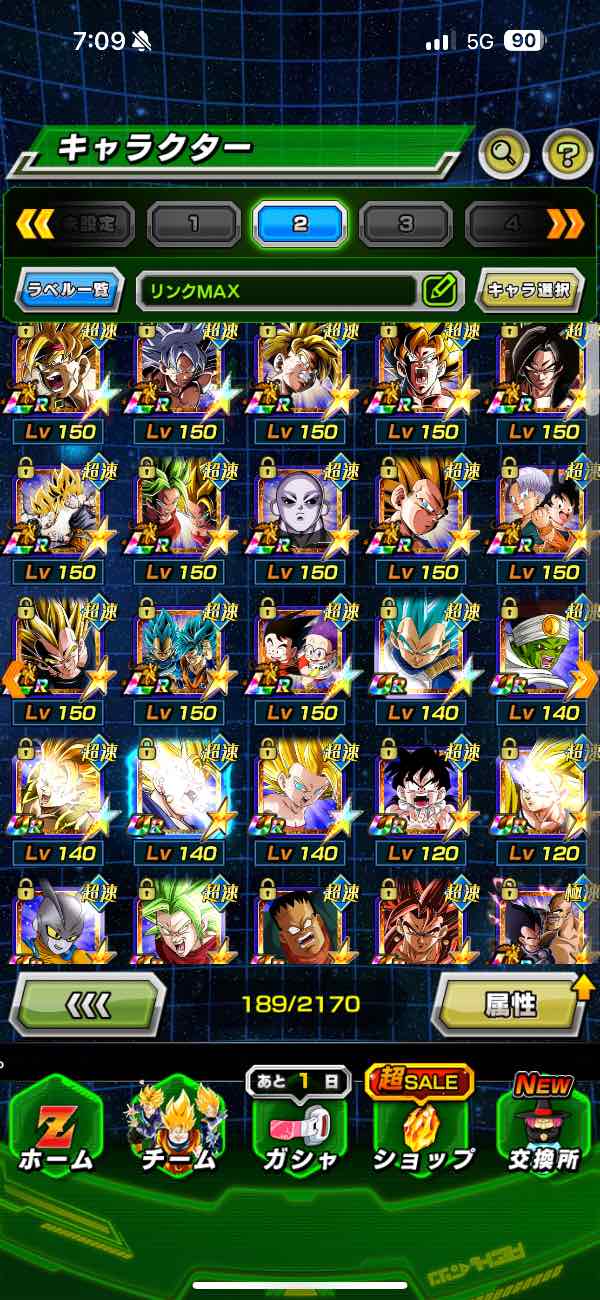
Task: Open the ガシャ summon menu
Action: (299, 1130)
